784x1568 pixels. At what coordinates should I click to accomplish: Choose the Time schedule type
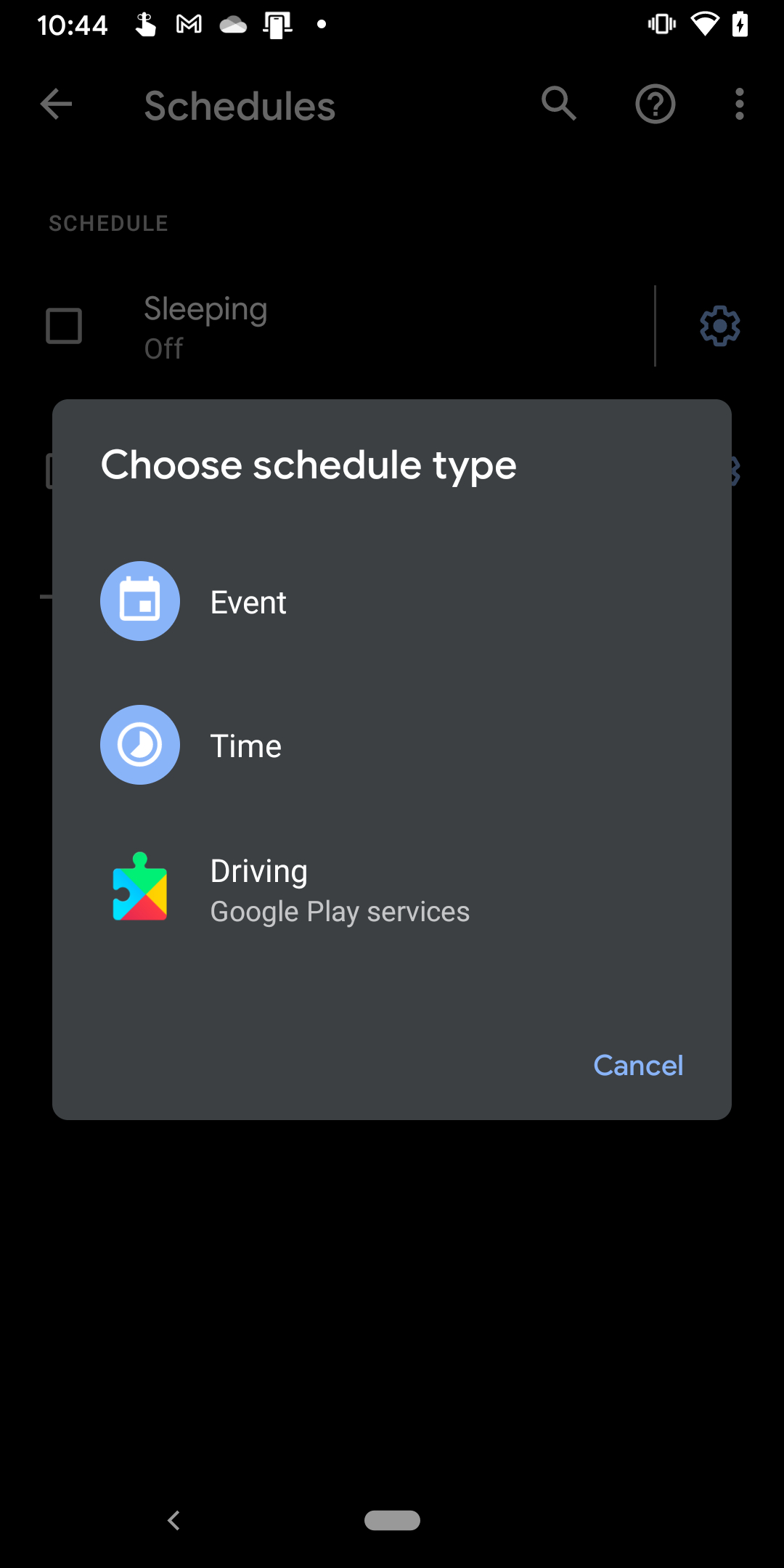(392, 745)
